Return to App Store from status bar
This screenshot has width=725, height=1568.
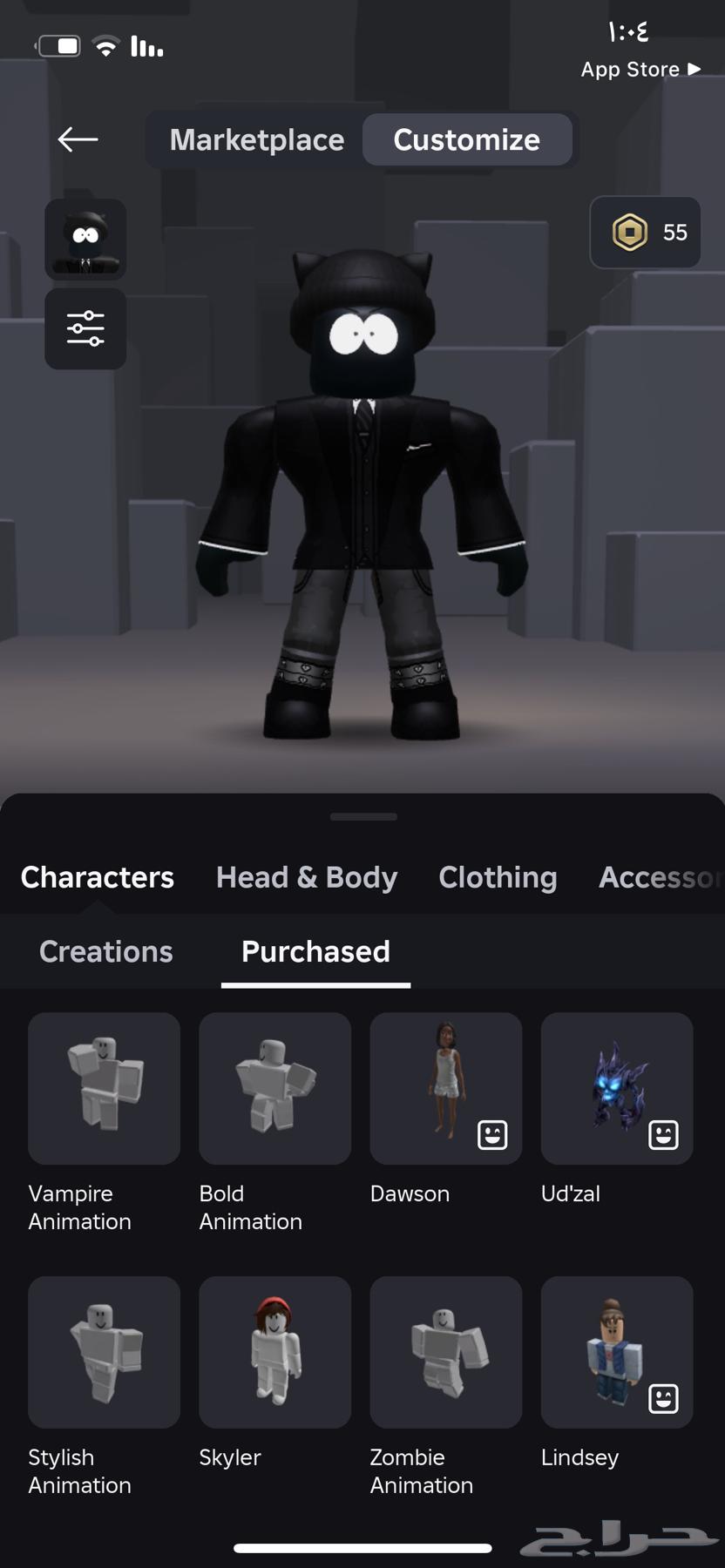pyautogui.click(x=640, y=70)
